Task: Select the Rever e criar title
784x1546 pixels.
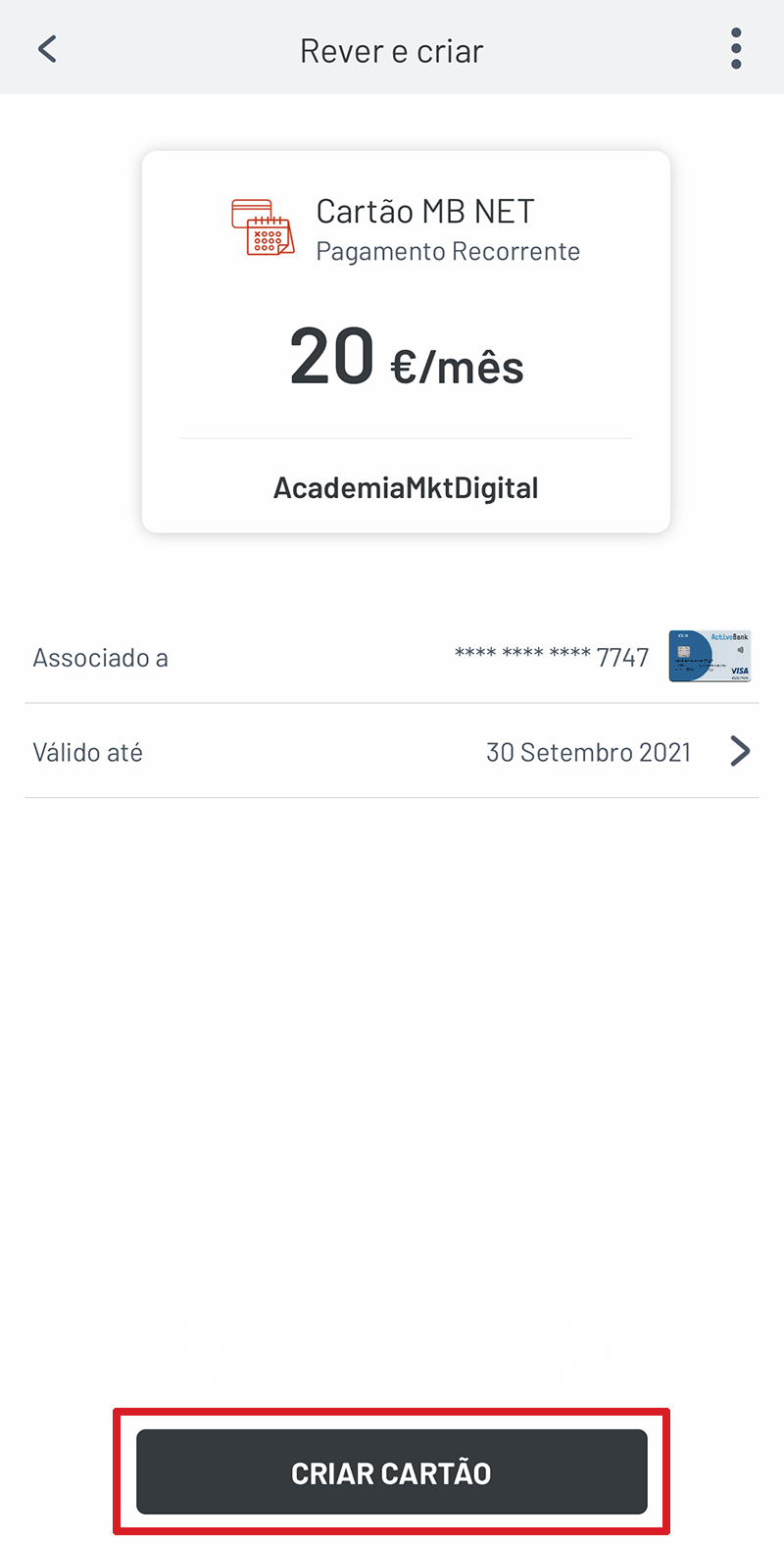Action: click(x=392, y=49)
